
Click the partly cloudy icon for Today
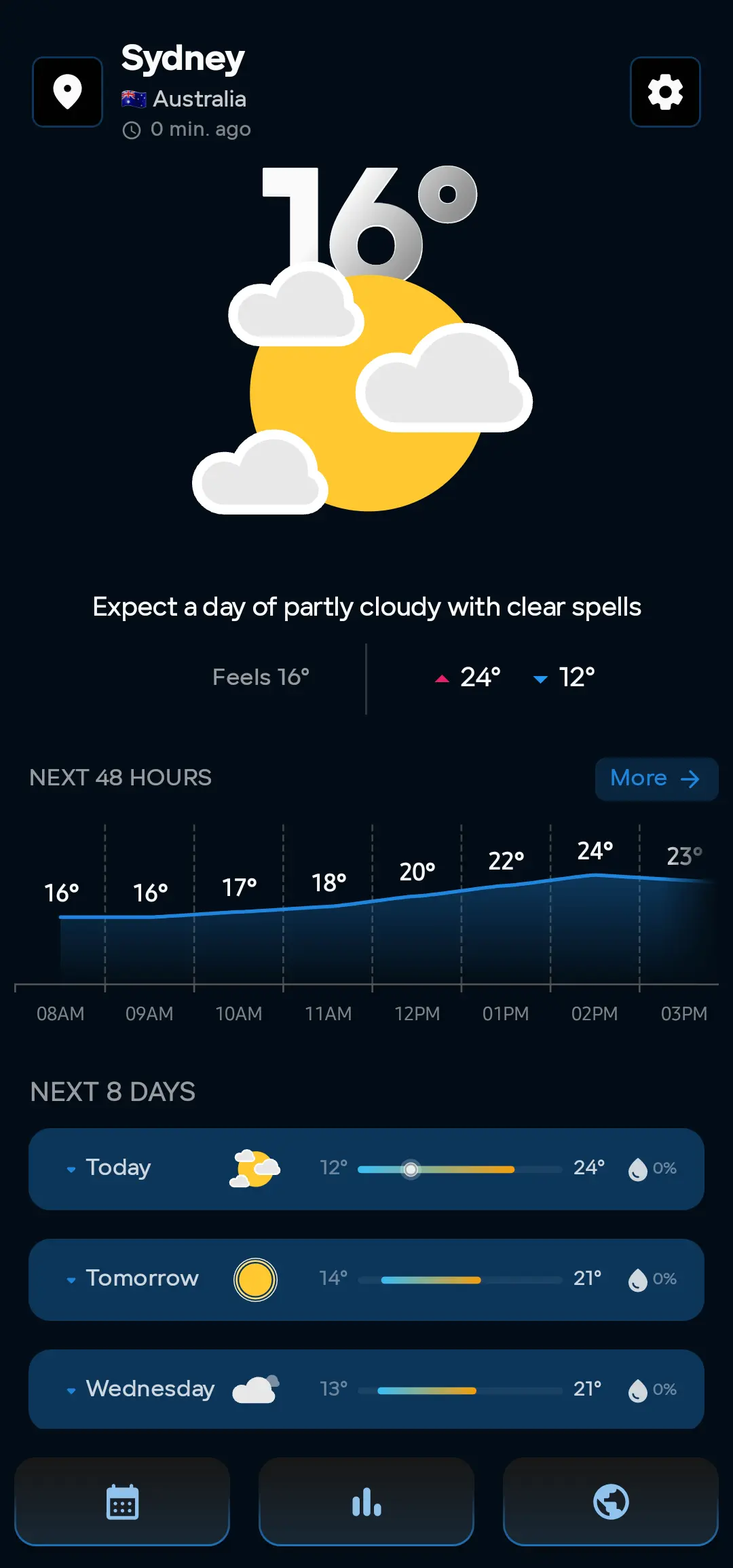[x=256, y=1168]
